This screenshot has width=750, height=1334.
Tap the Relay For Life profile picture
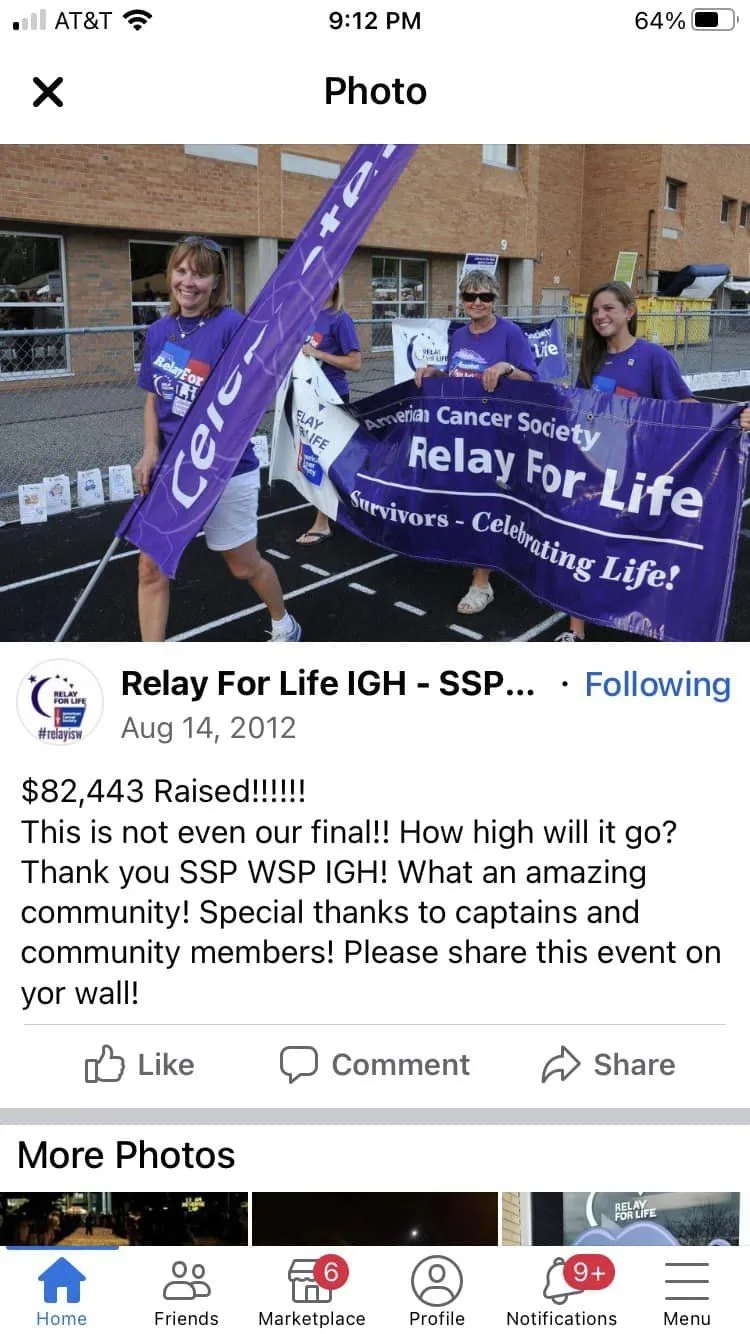pos(60,702)
